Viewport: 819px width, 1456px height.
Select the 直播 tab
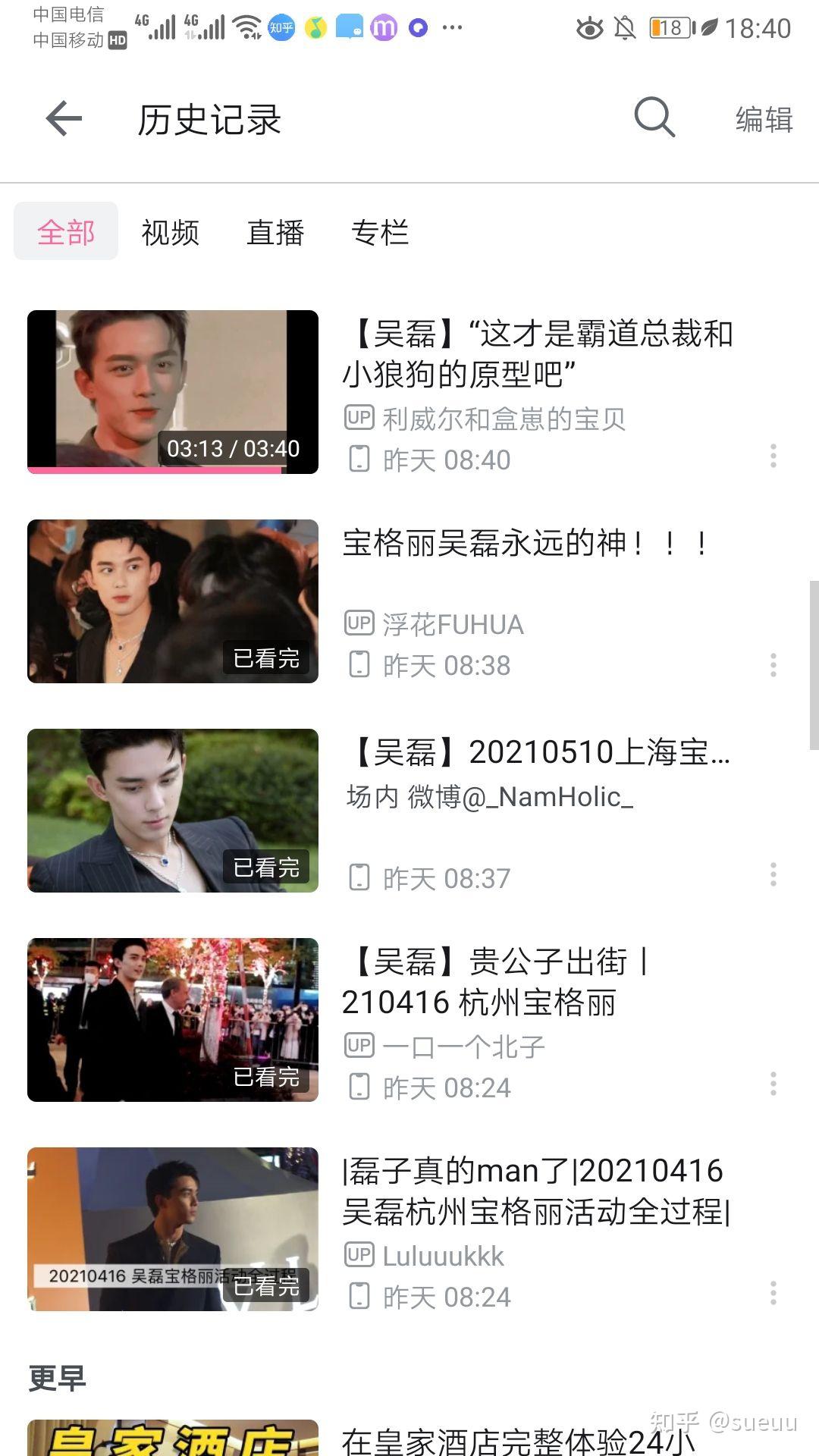275,232
